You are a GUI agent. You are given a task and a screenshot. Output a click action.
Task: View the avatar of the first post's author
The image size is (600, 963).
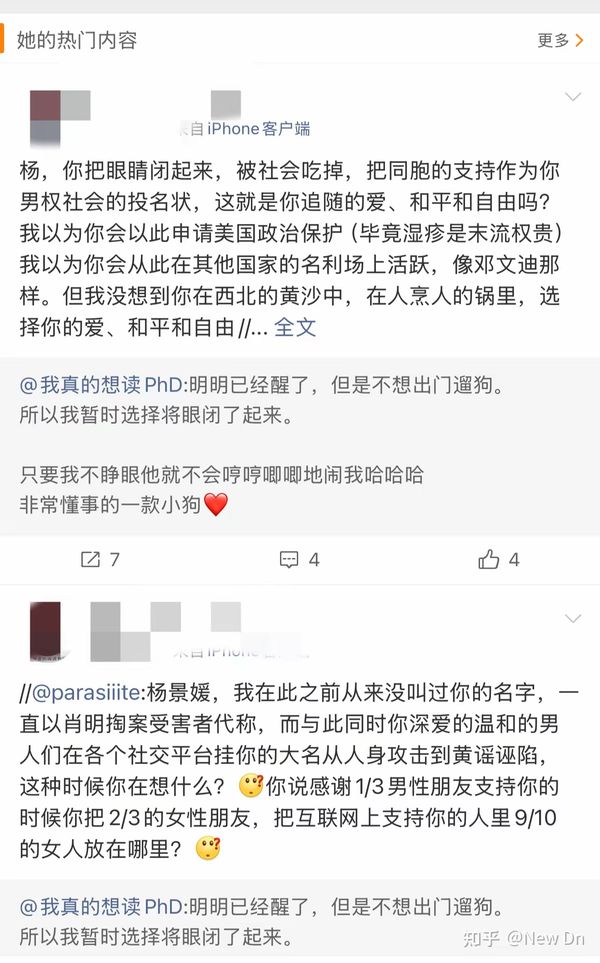tap(45, 114)
